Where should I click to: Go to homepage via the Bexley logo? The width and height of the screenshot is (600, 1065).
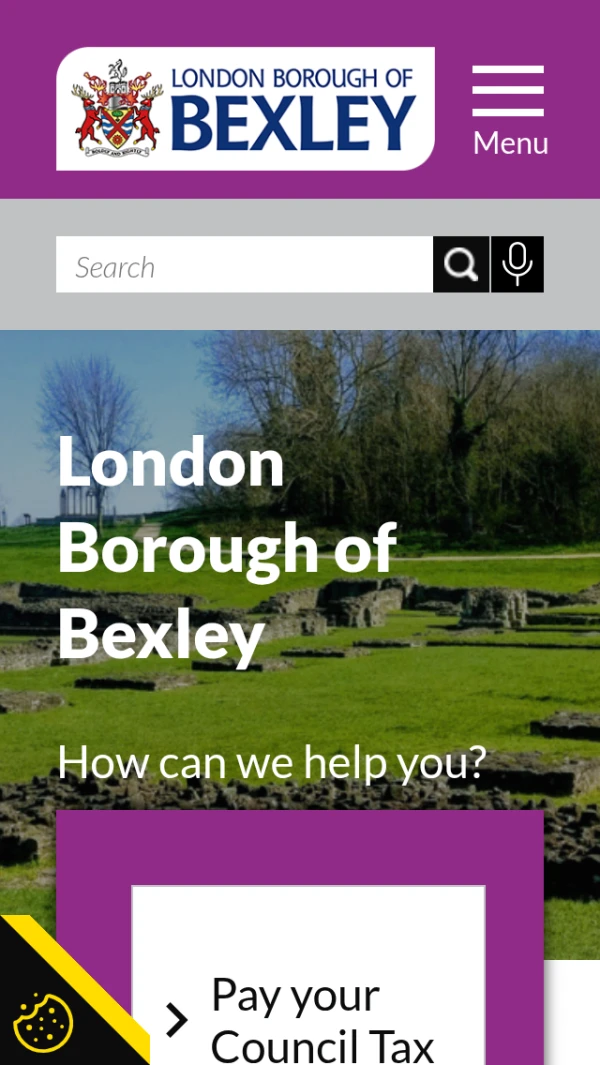[x=245, y=109]
